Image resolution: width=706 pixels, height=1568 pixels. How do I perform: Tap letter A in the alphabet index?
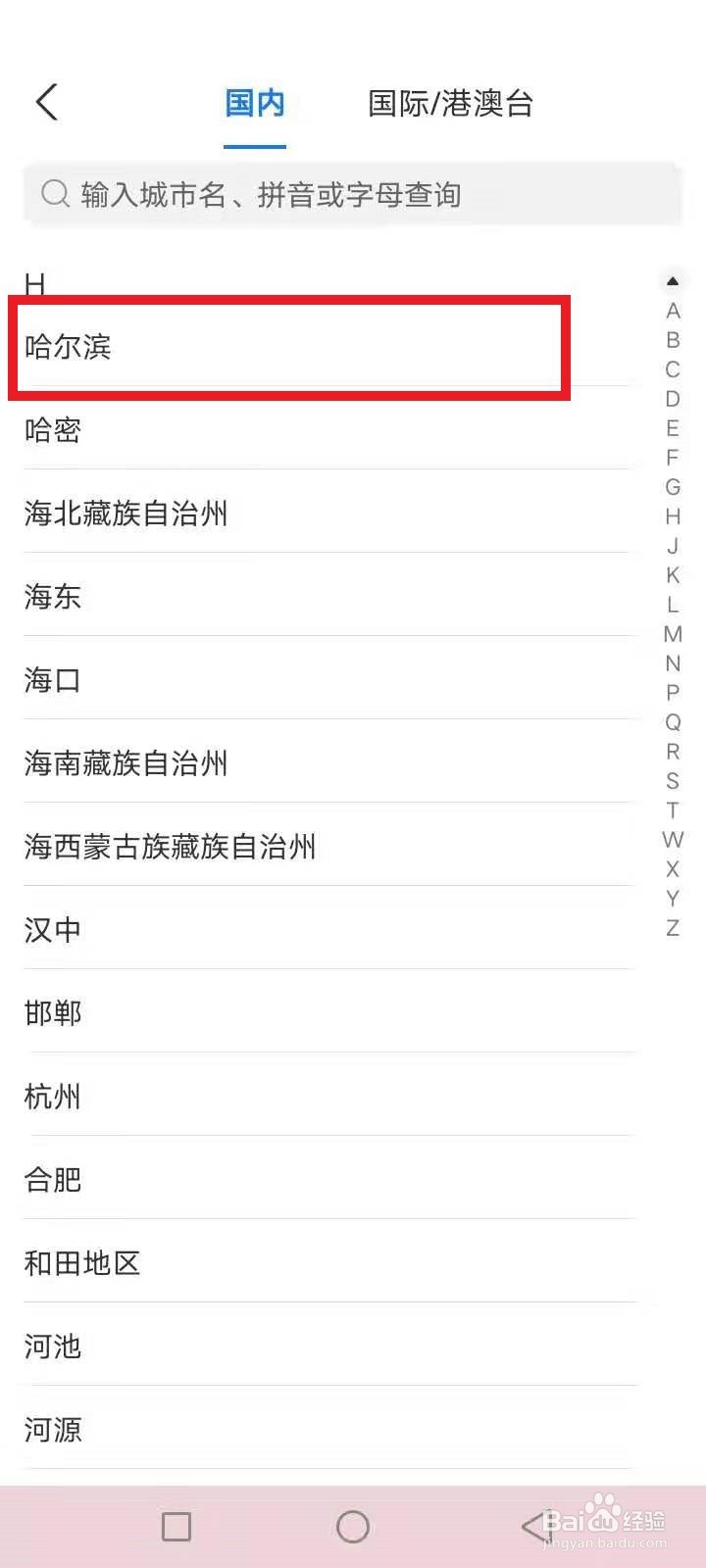pyautogui.click(x=672, y=311)
